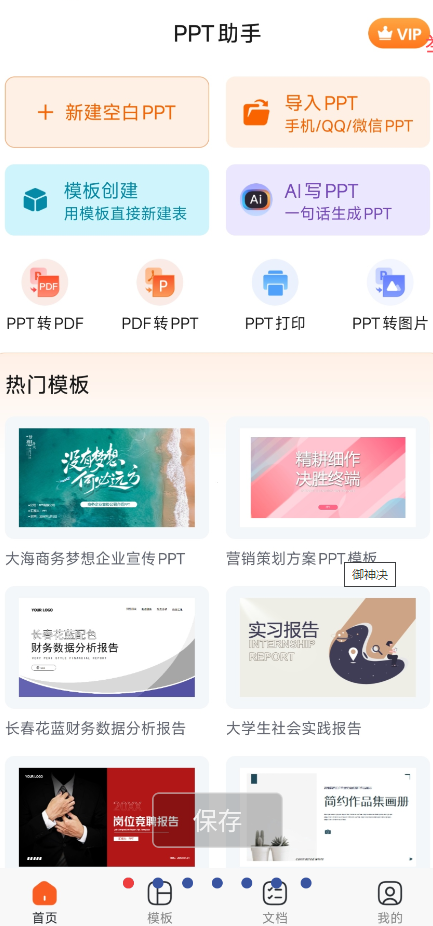Choose the PPT转PDF tool

coord(45,295)
